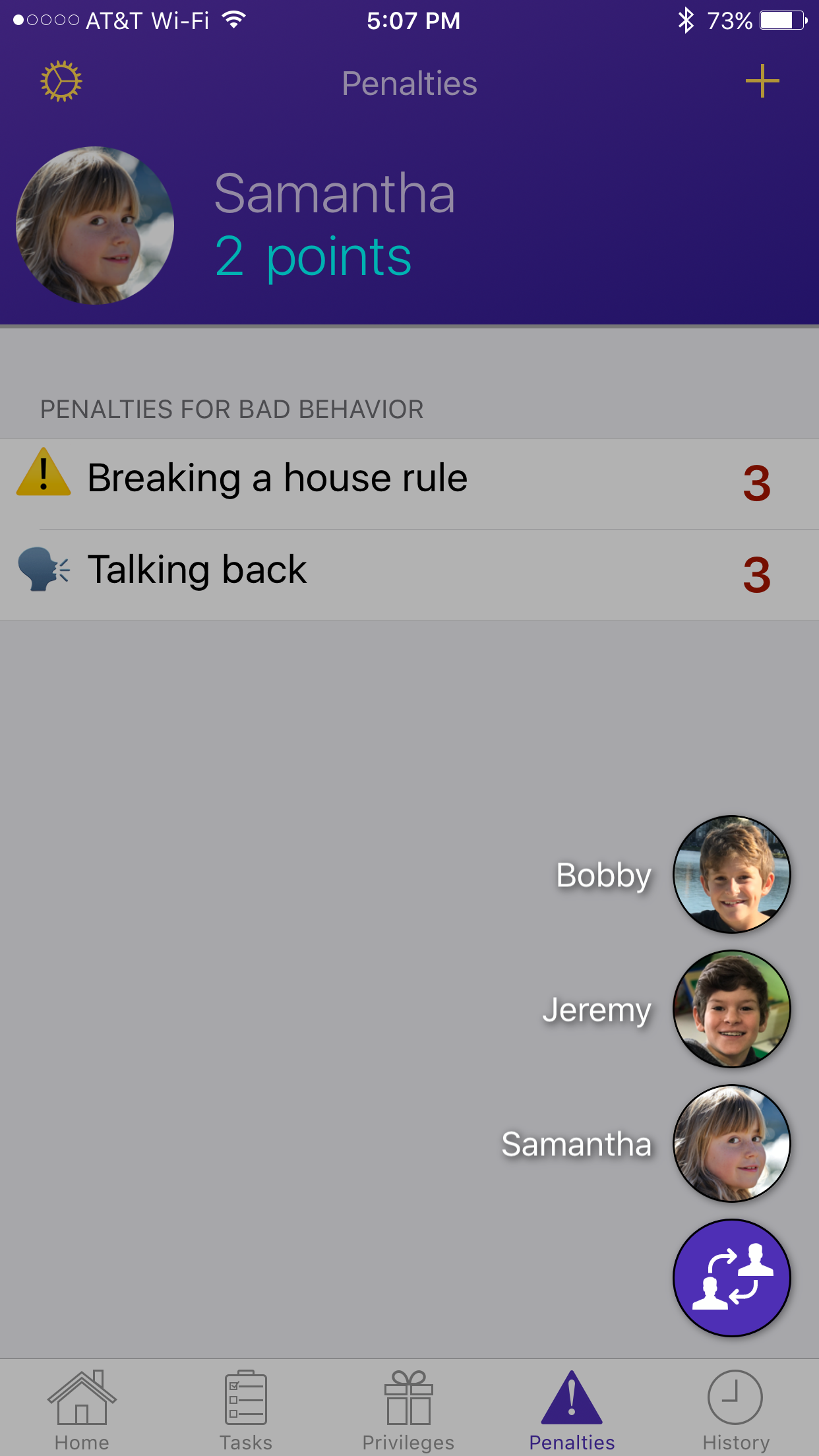Select the Talking back penalty
Viewport: 819px width, 1456px height.
(x=409, y=575)
